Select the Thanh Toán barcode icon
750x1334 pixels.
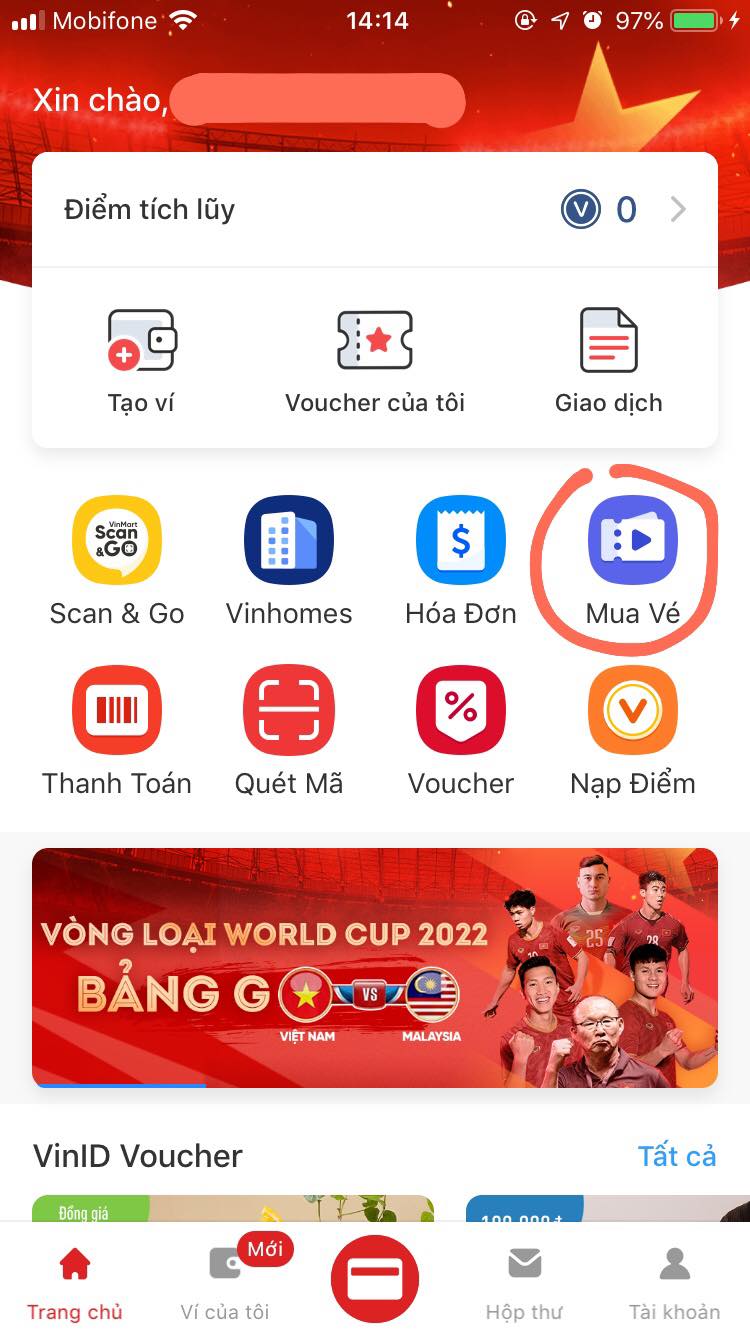pyautogui.click(x=116, y=710)
